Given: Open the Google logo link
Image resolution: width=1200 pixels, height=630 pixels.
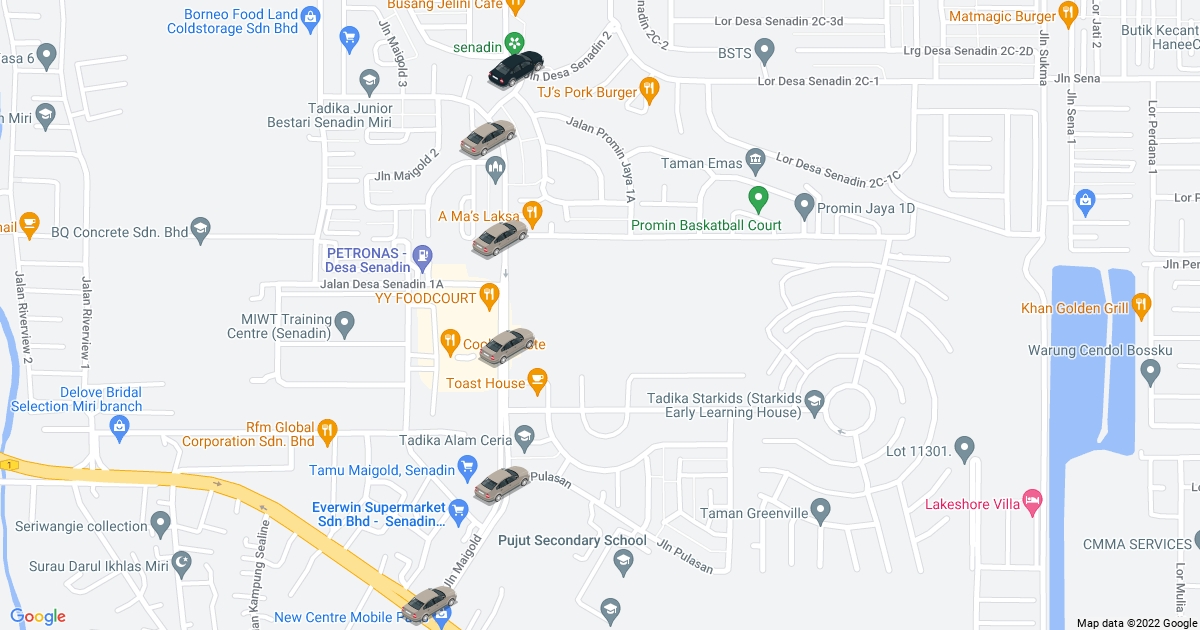Looking at the screenshot, I should point(38,616).
